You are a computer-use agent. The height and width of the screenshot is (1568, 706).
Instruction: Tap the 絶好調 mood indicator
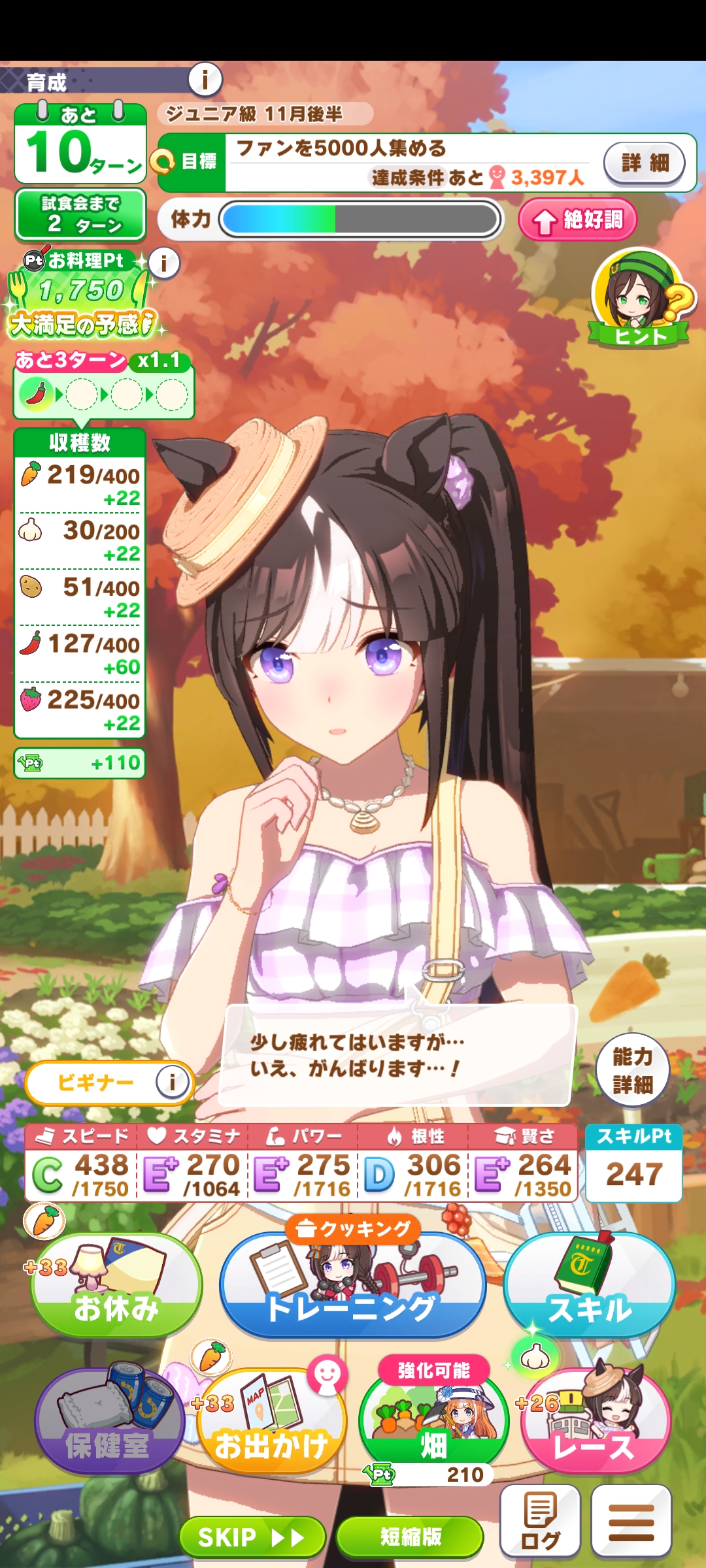point(577,220)
